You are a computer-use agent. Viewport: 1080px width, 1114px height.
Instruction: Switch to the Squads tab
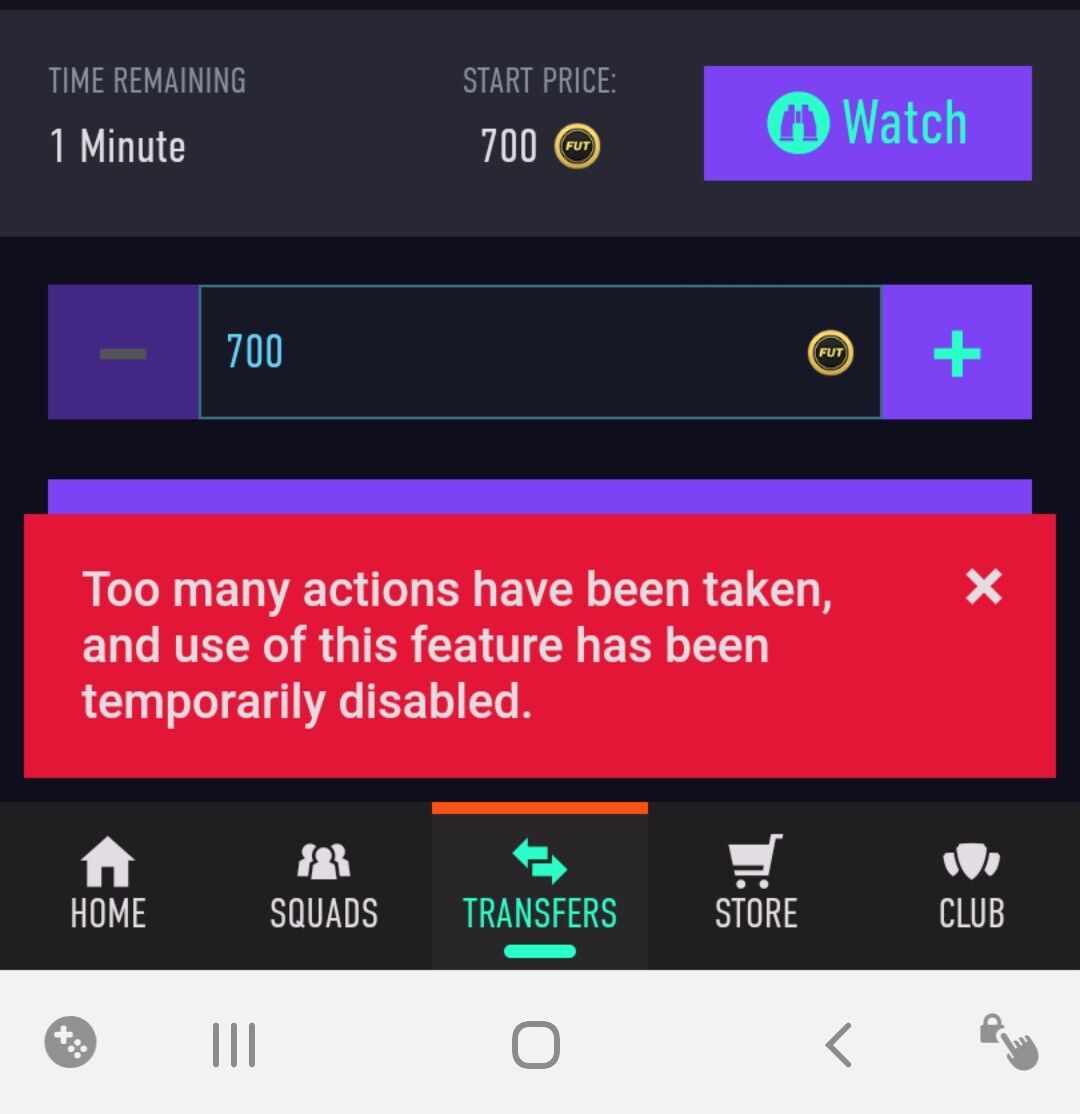coord(324,885)
